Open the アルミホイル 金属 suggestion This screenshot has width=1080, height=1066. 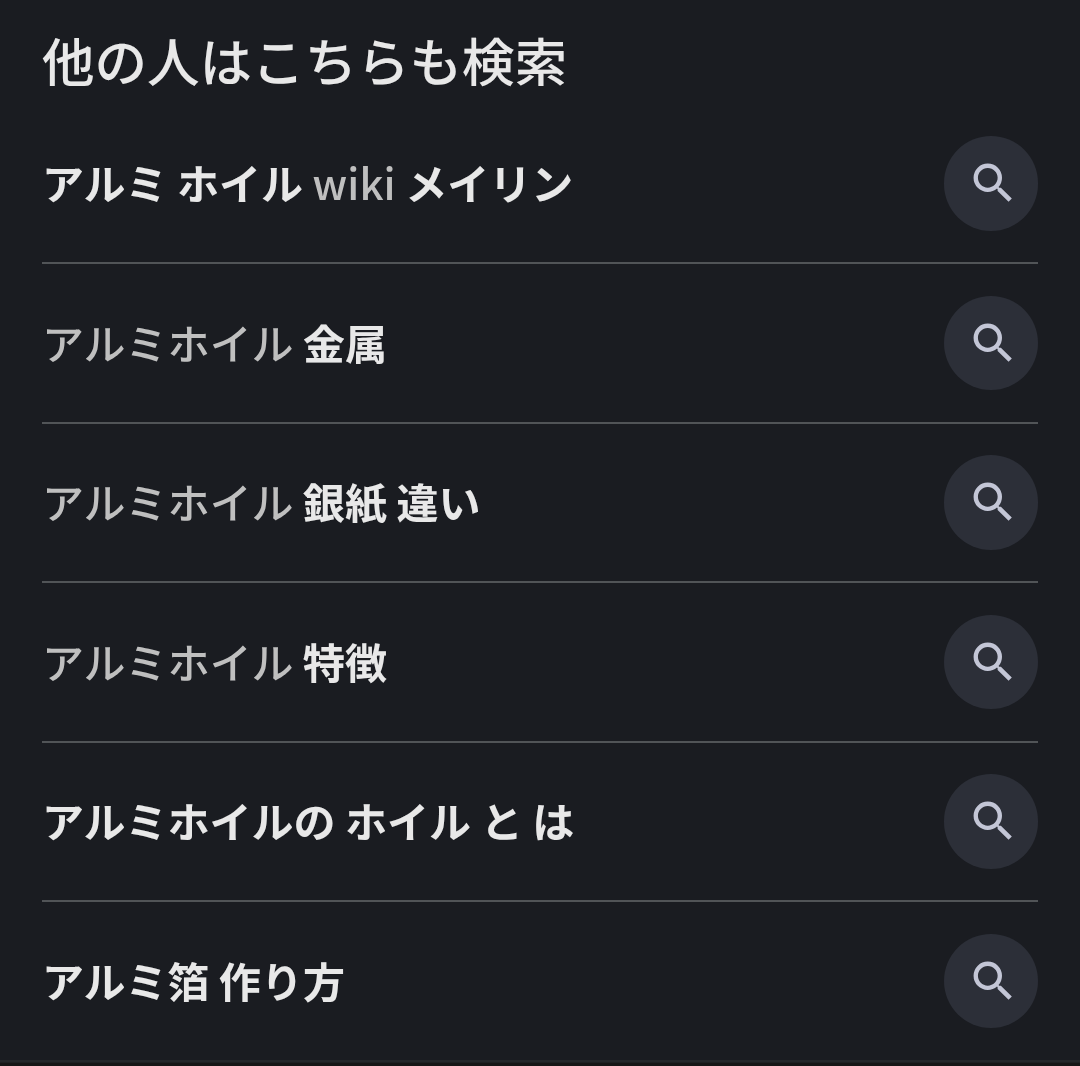(x=215, y=345)
